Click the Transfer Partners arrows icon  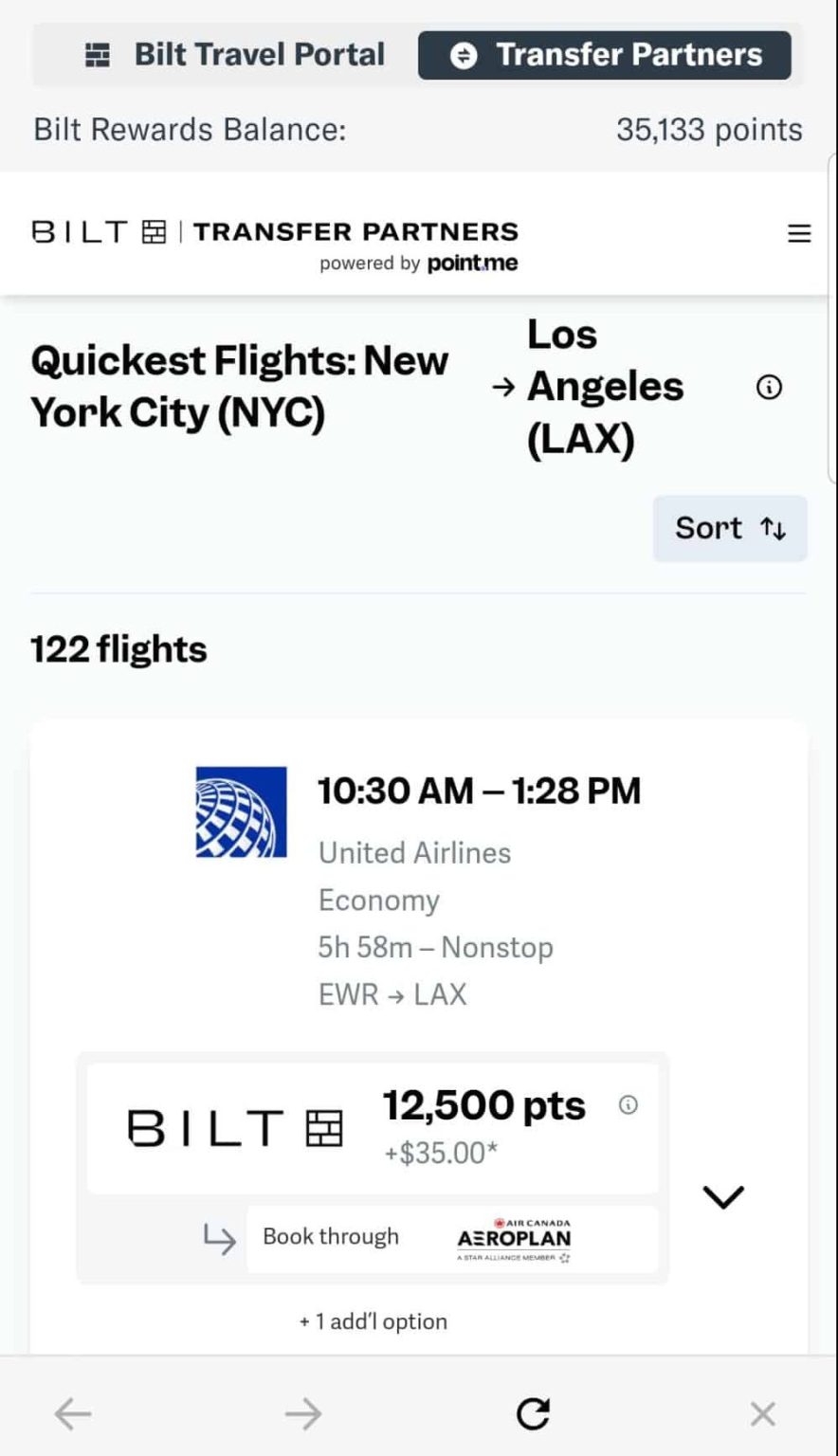[464, 54]
